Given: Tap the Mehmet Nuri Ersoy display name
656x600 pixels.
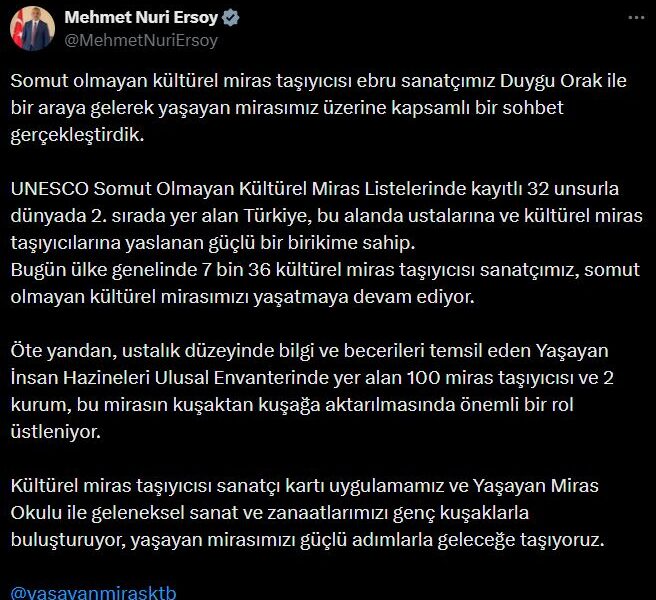Looking at the screenshot, I should (x=141, y=19).
